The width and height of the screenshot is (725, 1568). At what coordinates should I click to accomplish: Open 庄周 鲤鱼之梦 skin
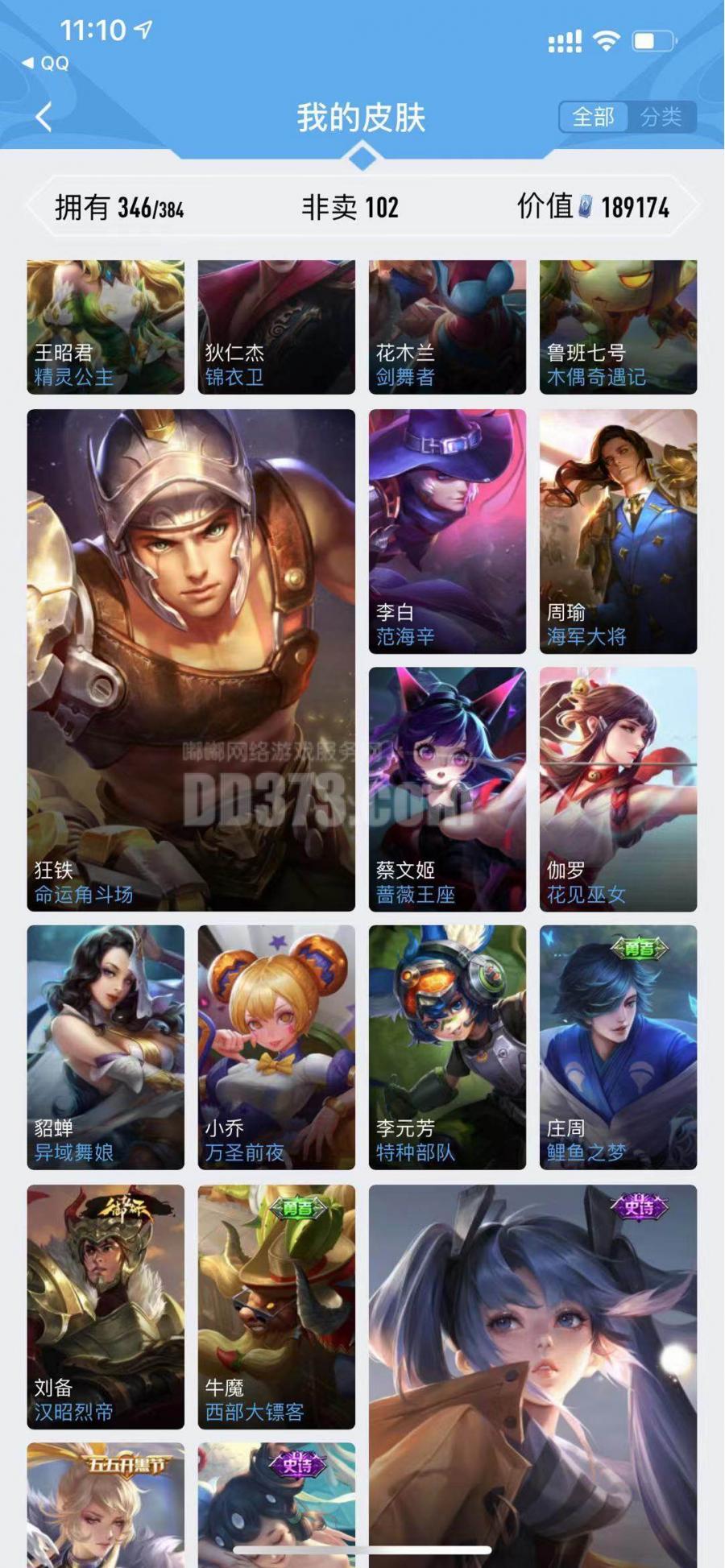[x=618, y=1046]
